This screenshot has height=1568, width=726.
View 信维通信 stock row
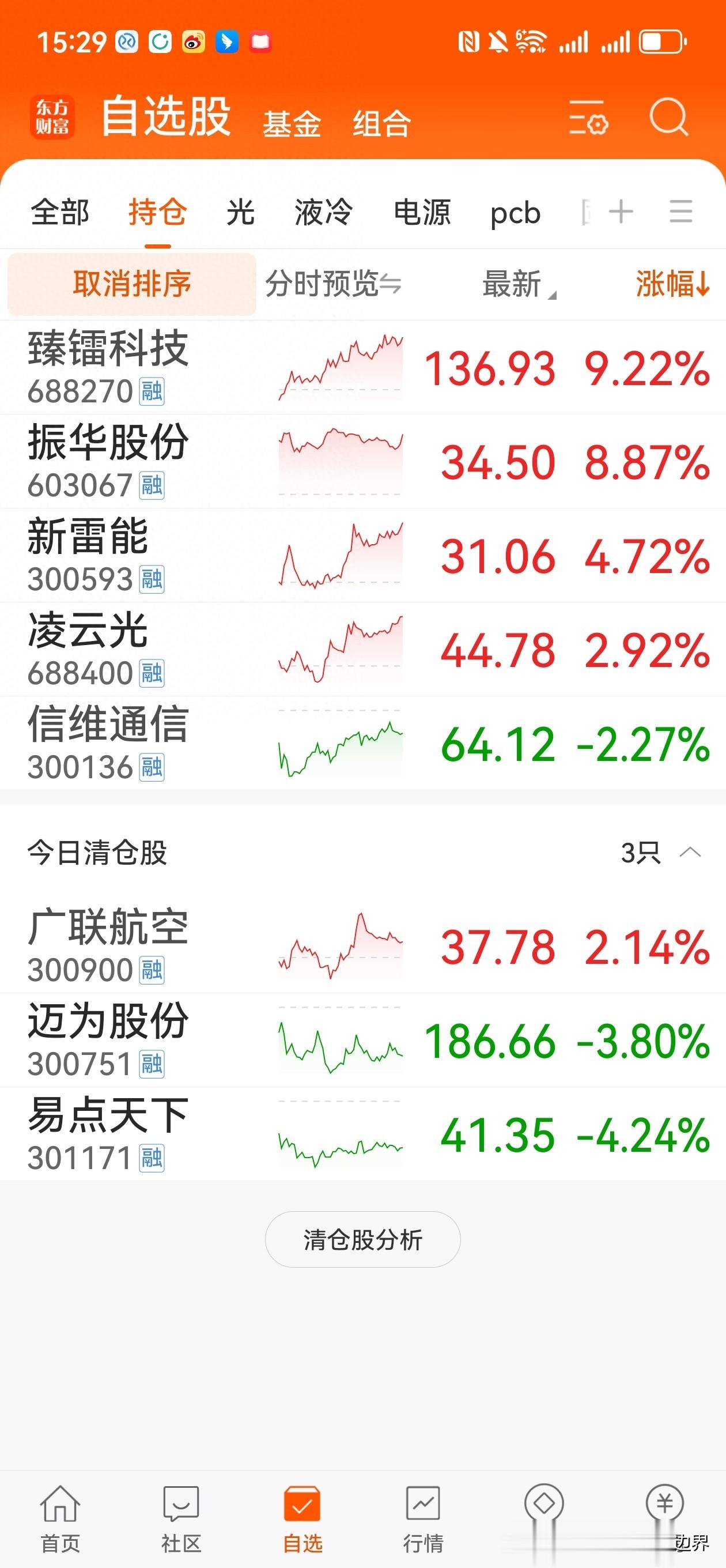click(108, 742)
